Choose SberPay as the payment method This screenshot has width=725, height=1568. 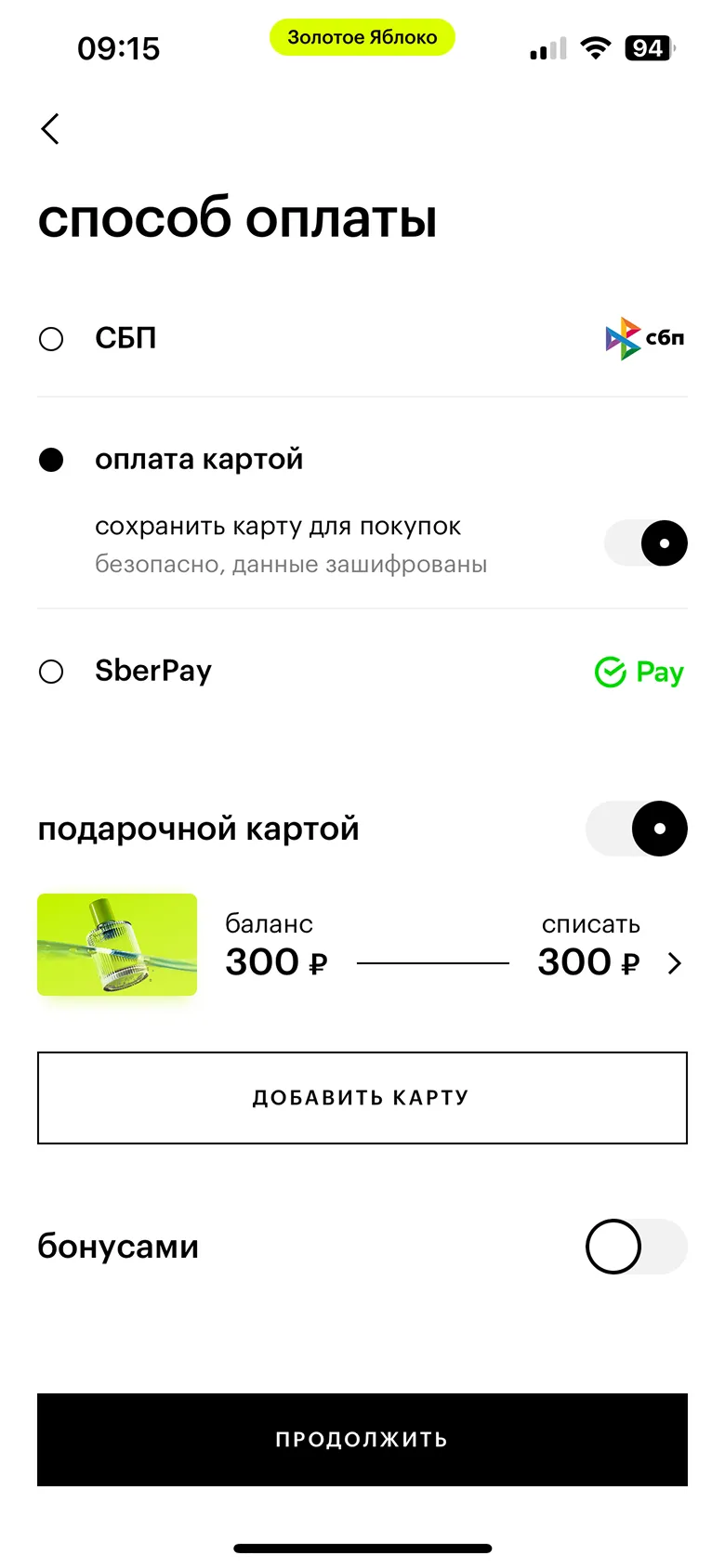52,672
